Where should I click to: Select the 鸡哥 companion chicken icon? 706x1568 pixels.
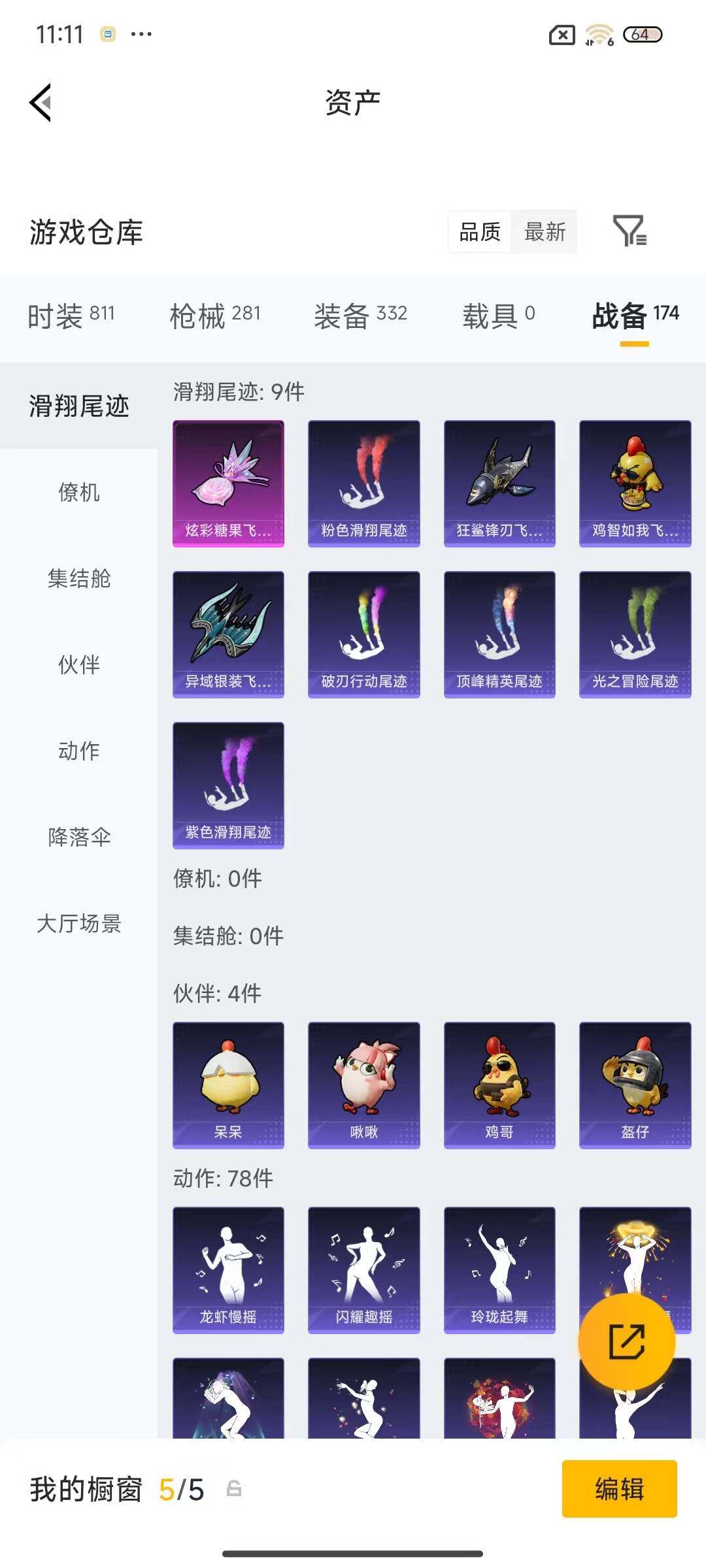pyautogui.click(x=499, y=1085)
